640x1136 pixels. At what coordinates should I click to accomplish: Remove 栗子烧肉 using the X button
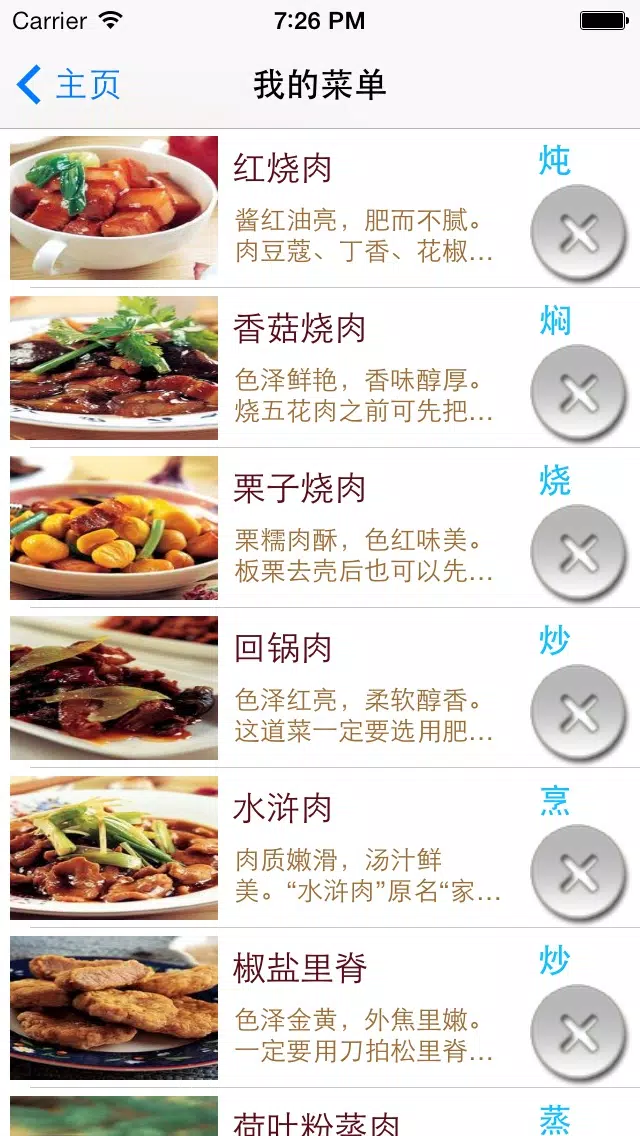point(578,554)
